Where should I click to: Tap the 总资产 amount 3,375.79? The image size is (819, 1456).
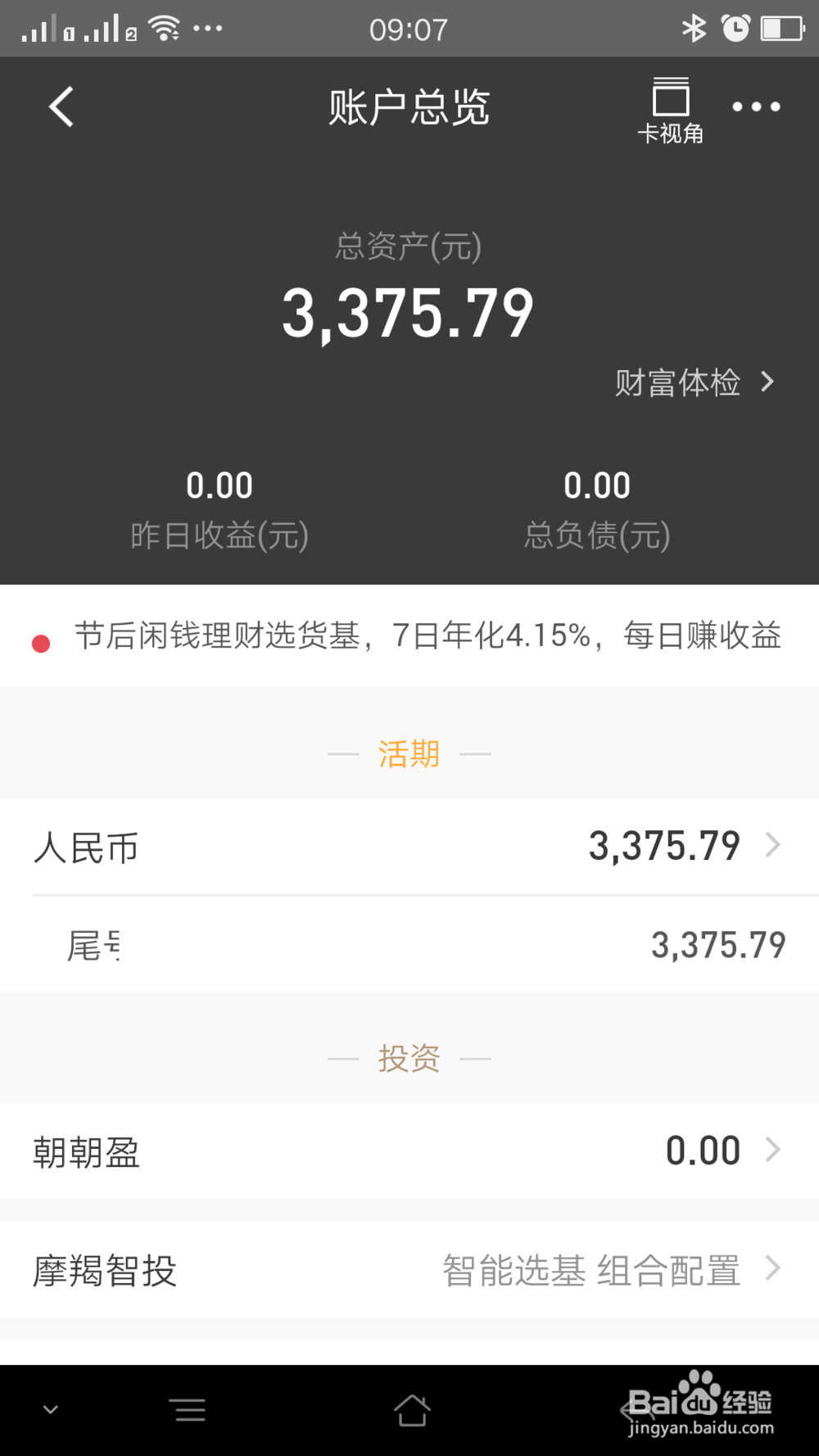(409, 311)
